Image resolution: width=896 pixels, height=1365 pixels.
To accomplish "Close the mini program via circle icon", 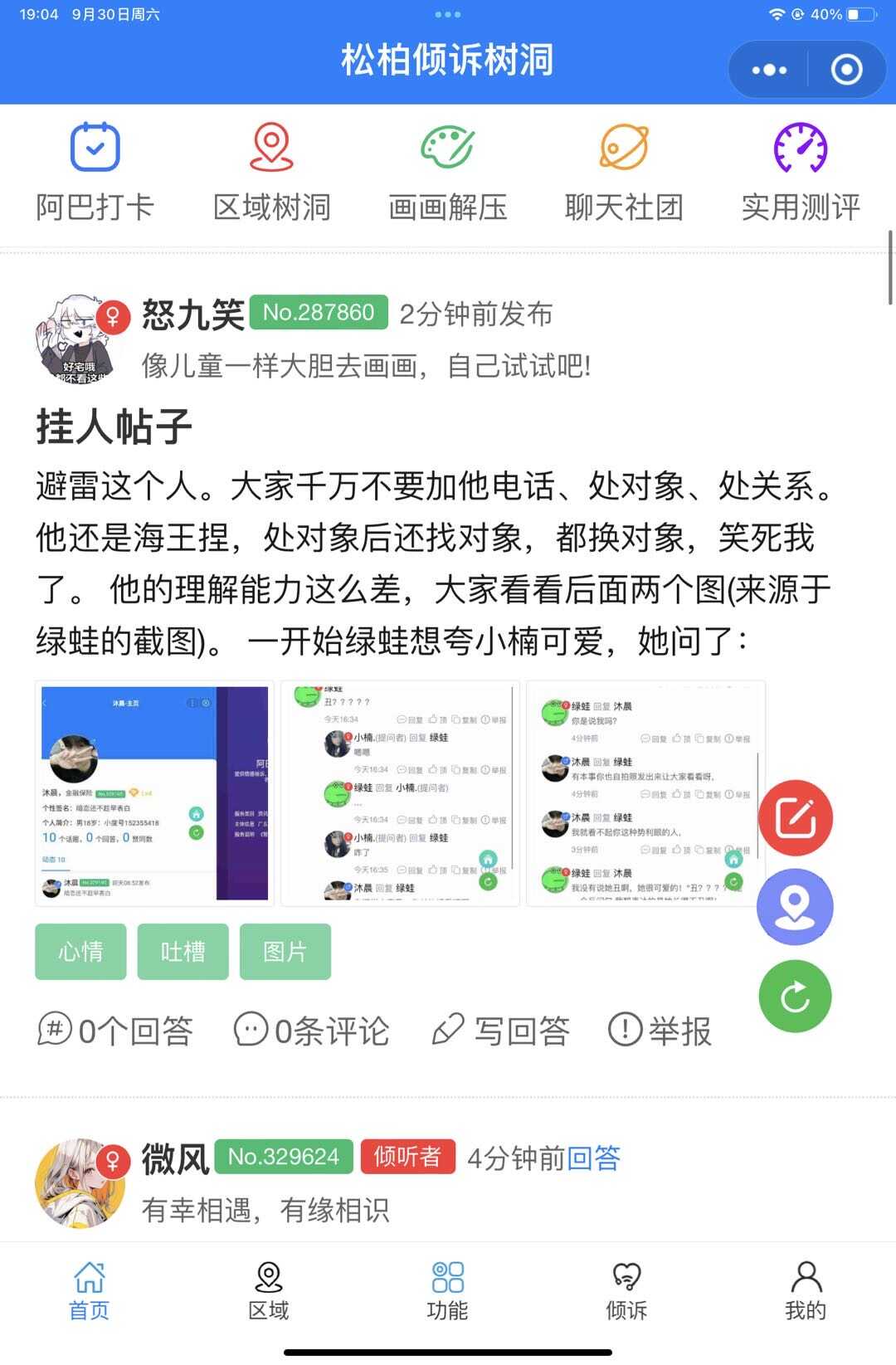I will pos(846,70).
